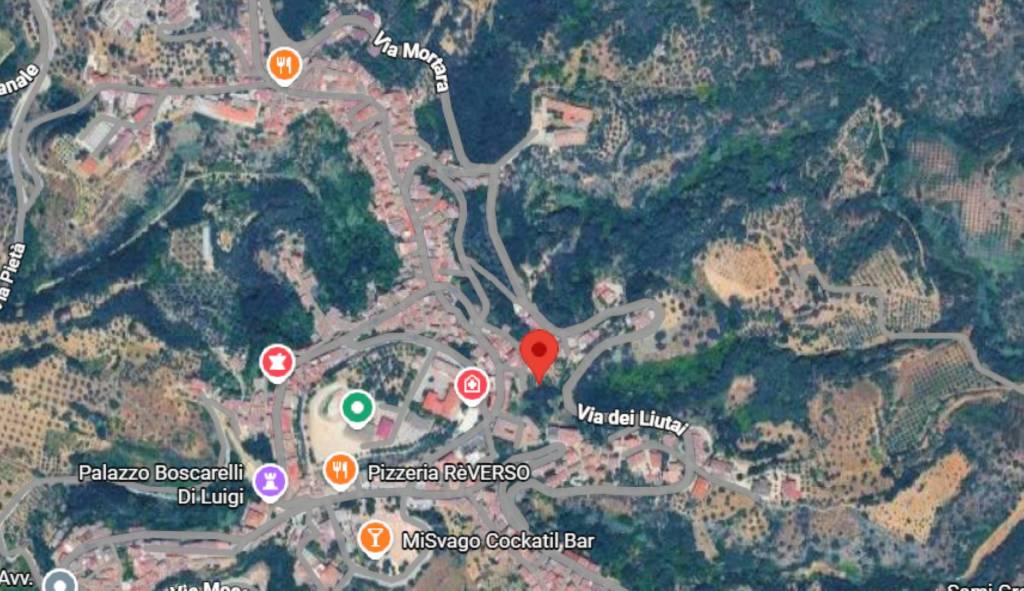Image resolution: width=1024 pixels, height=591 pixels.
Task: Open the Palazzo Boscarelli Di Luigi marker
Action: (270, 481)
